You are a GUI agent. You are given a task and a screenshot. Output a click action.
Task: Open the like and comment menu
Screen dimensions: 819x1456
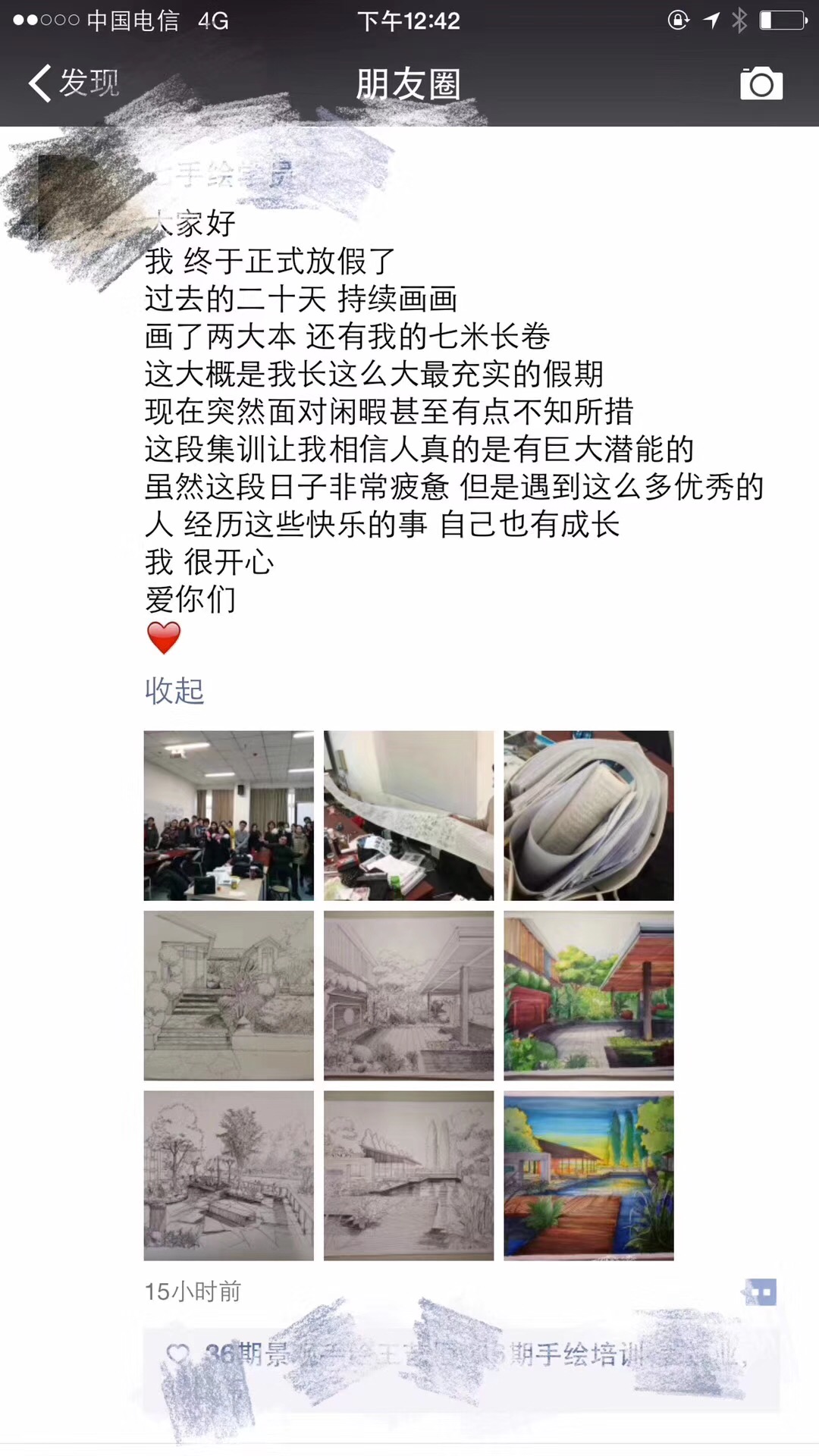[761, 1291]
